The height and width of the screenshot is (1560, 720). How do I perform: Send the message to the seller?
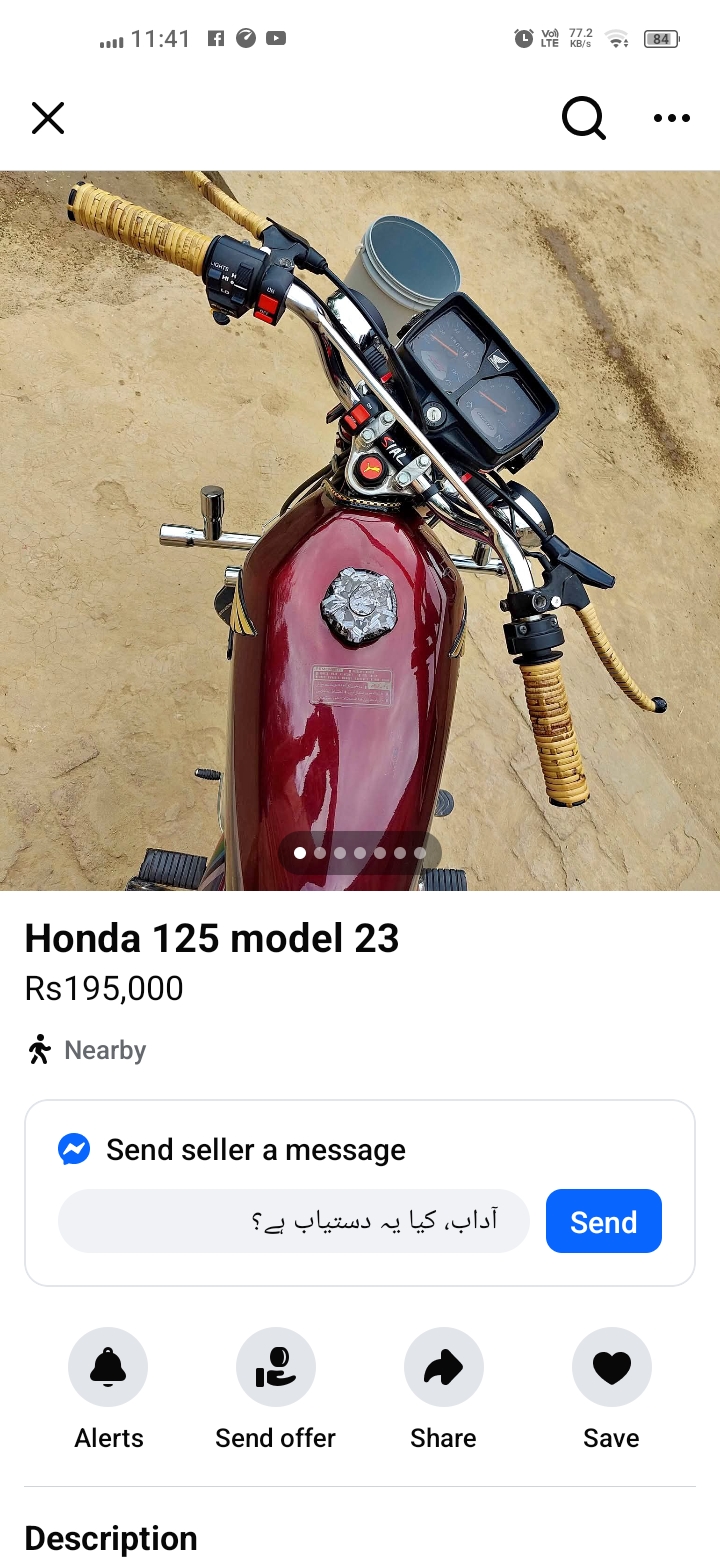coord(603,1221)
